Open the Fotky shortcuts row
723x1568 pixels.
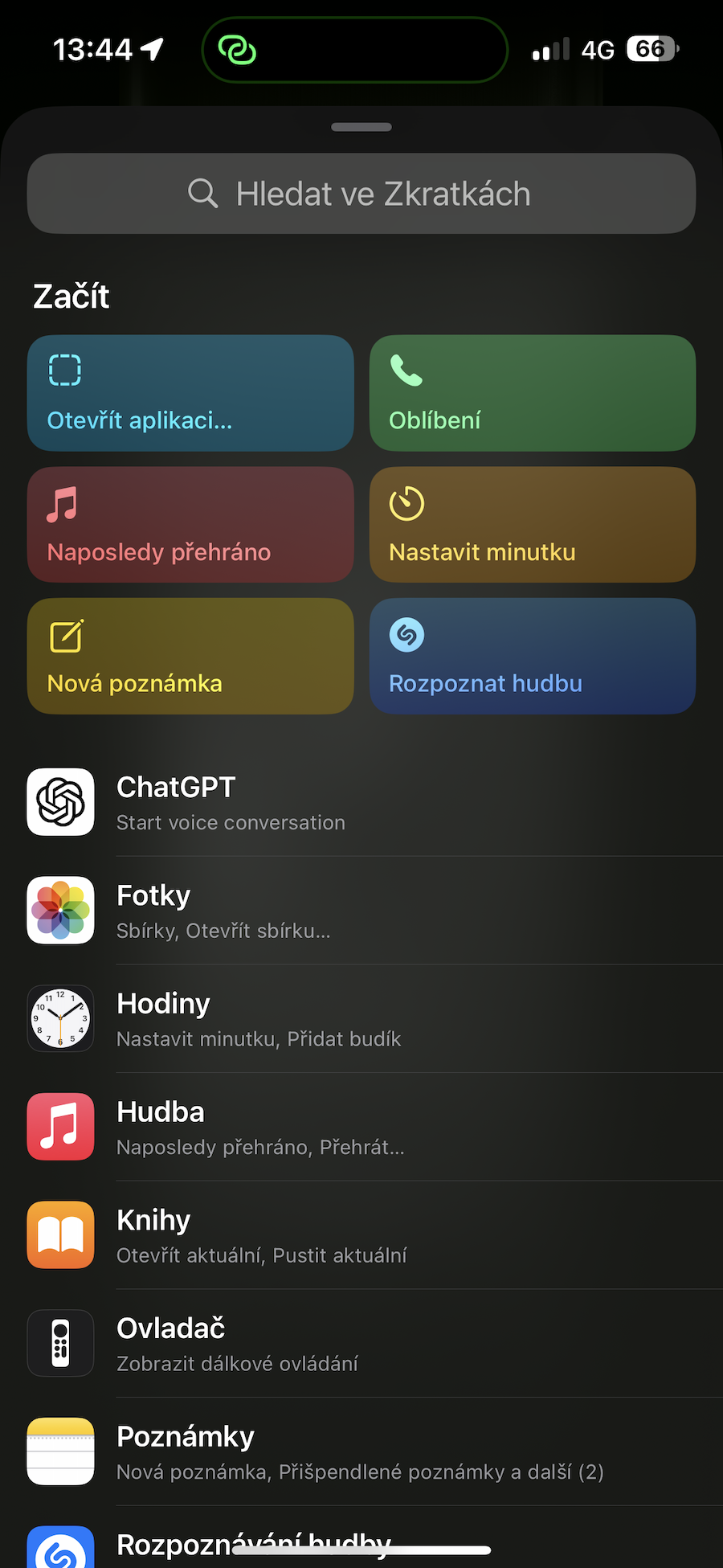click(361, 911)
